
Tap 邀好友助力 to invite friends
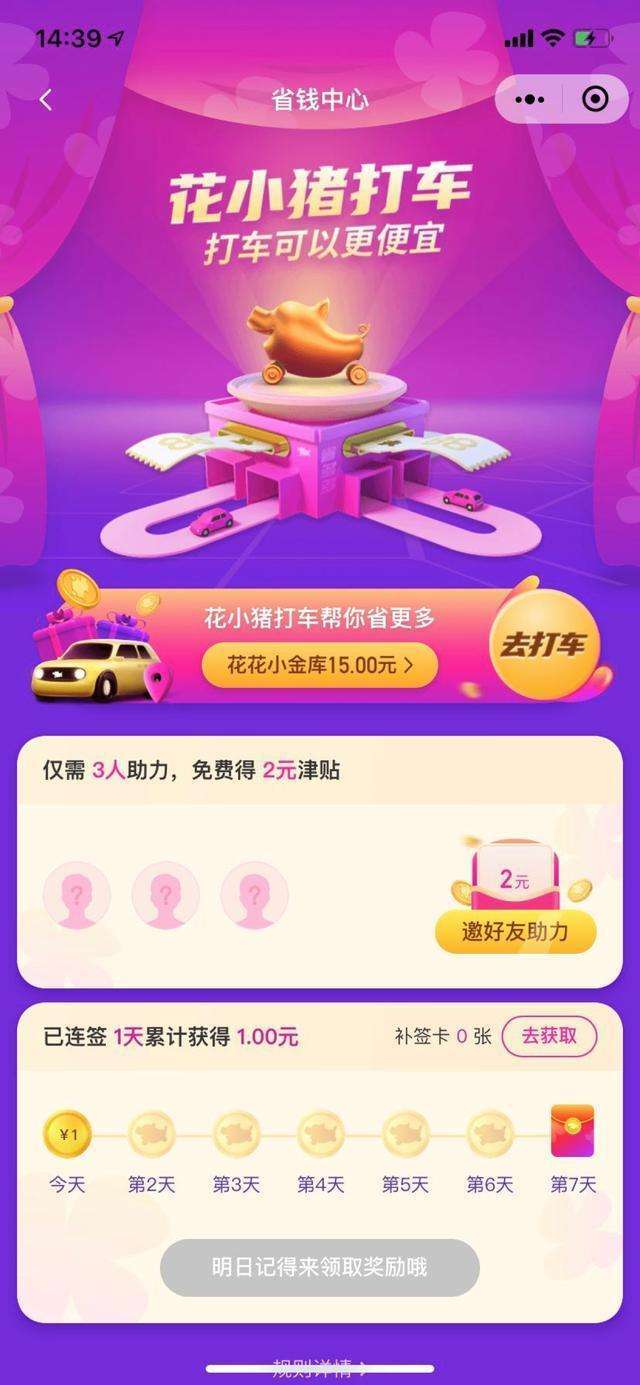515,932
